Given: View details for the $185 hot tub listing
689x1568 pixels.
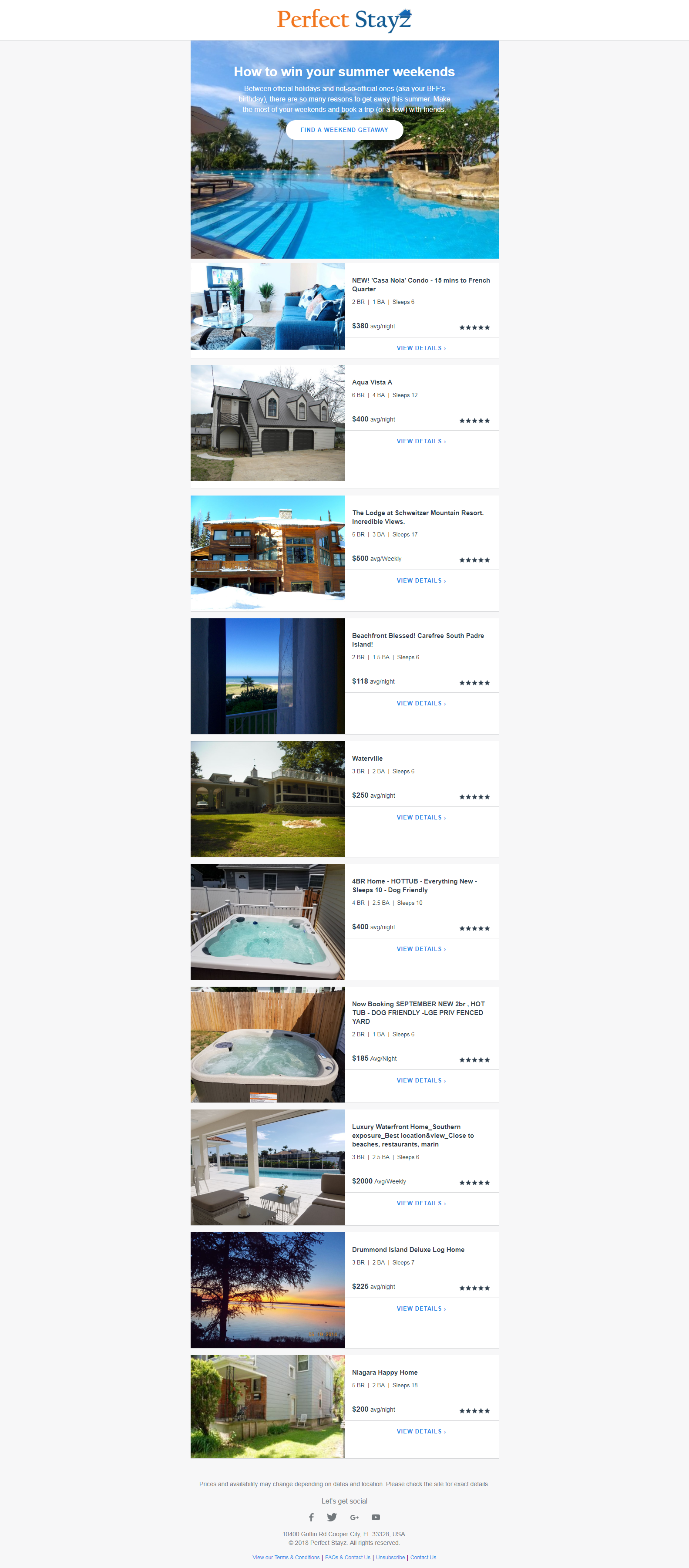Looking at the screenshot, I should coord(420,1080).
